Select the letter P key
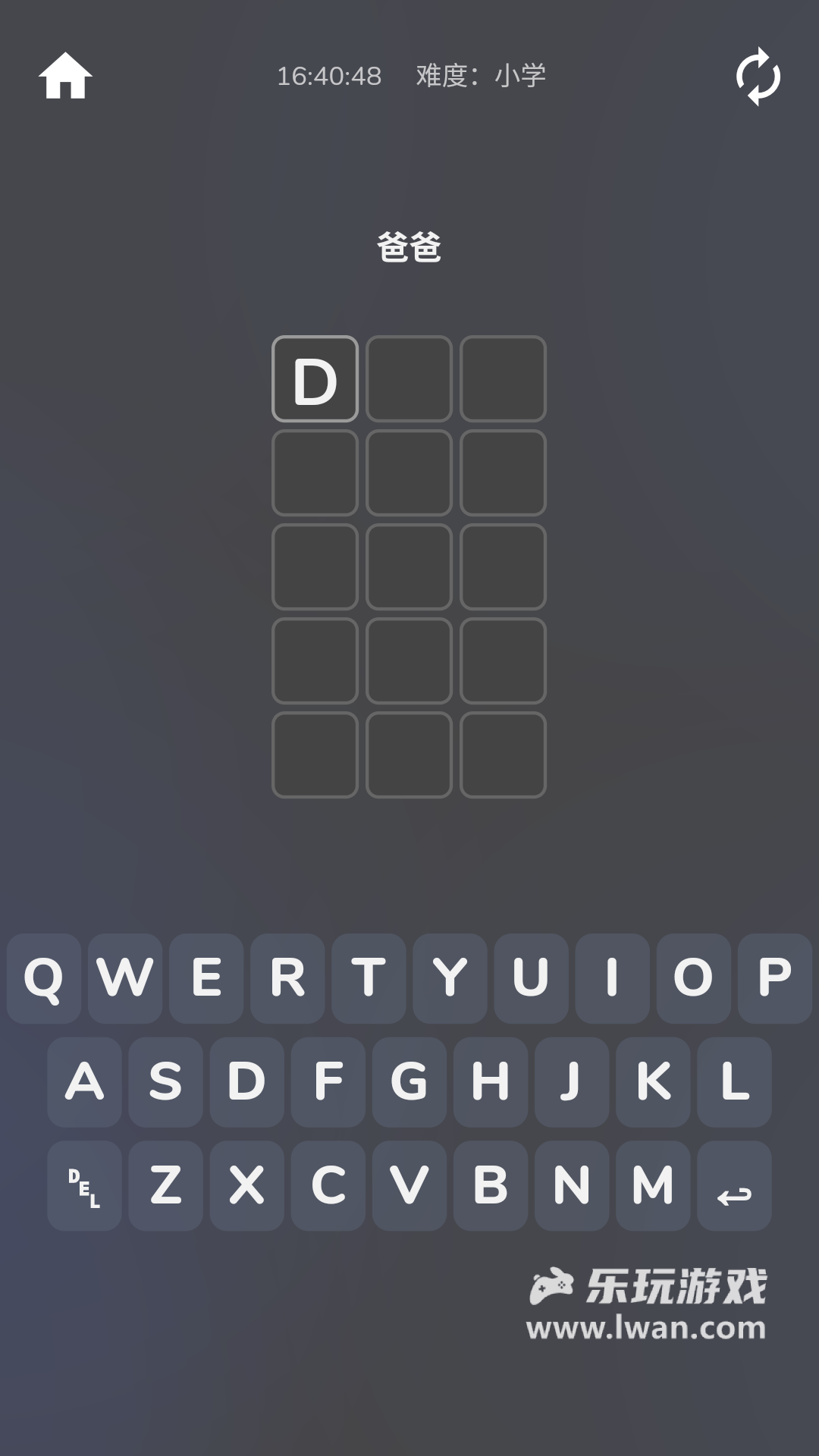Image resolution: width=819 pixels, height=1456 pixels. 774,977
